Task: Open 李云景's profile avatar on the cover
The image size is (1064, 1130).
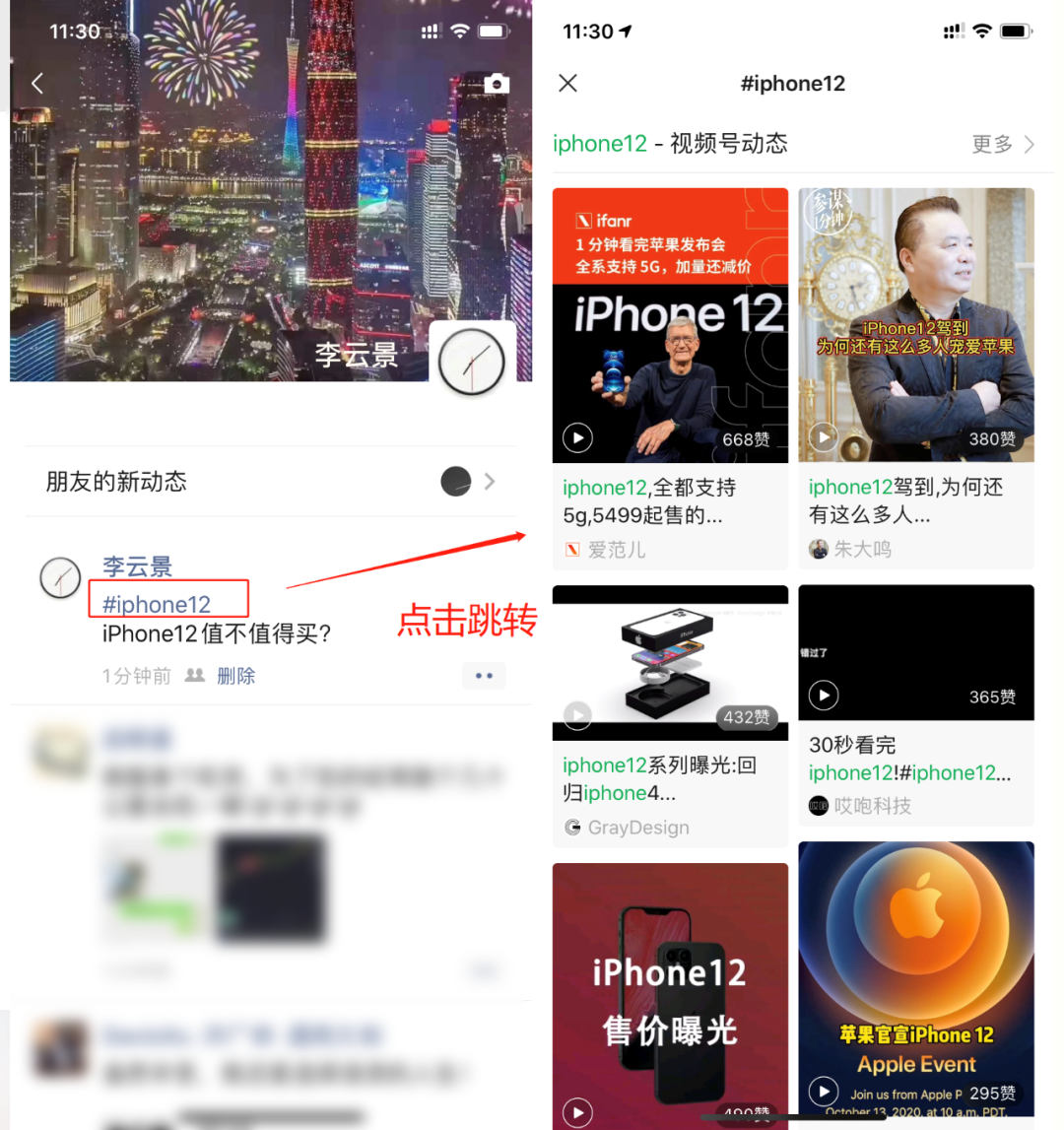Action: click(472, 362)
